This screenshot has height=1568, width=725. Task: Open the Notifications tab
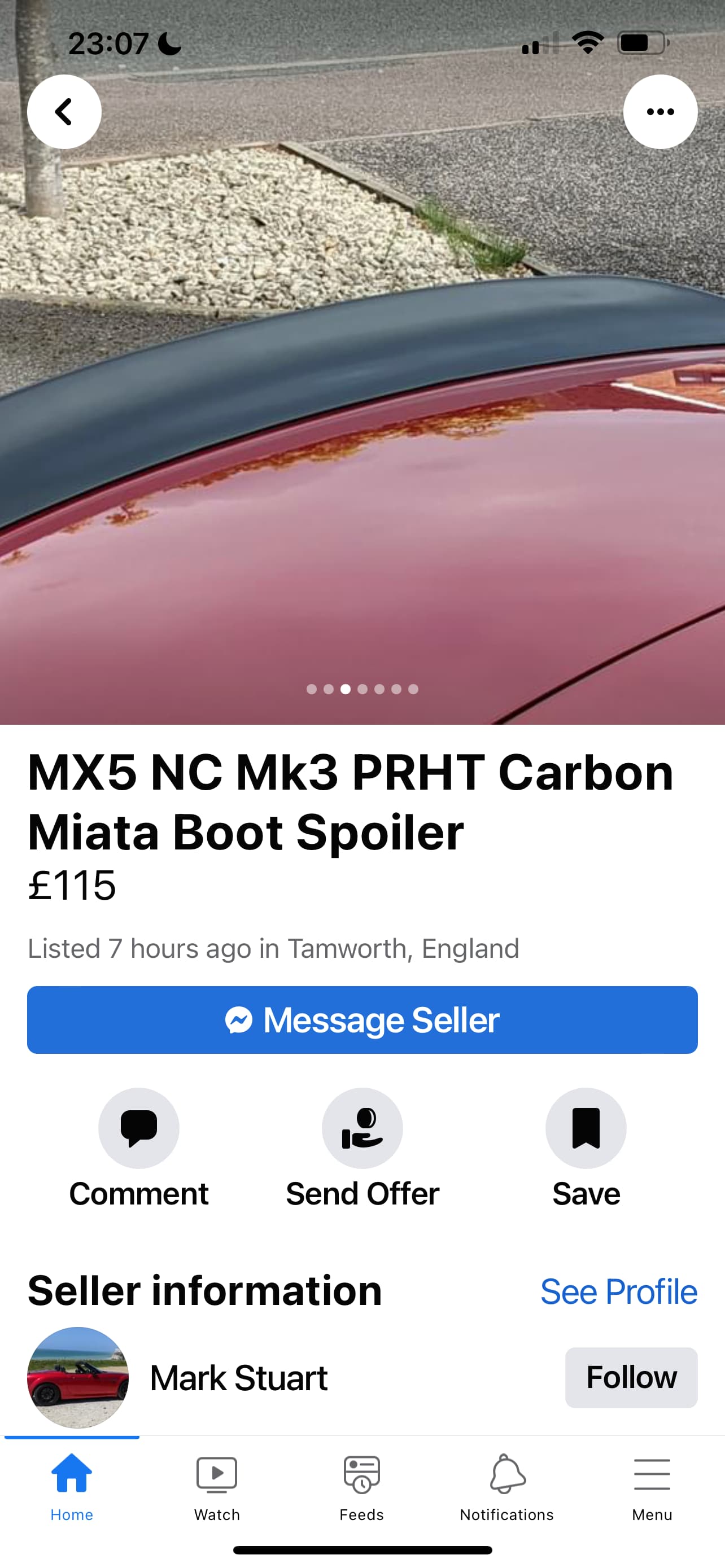[x=506, y=1485]
